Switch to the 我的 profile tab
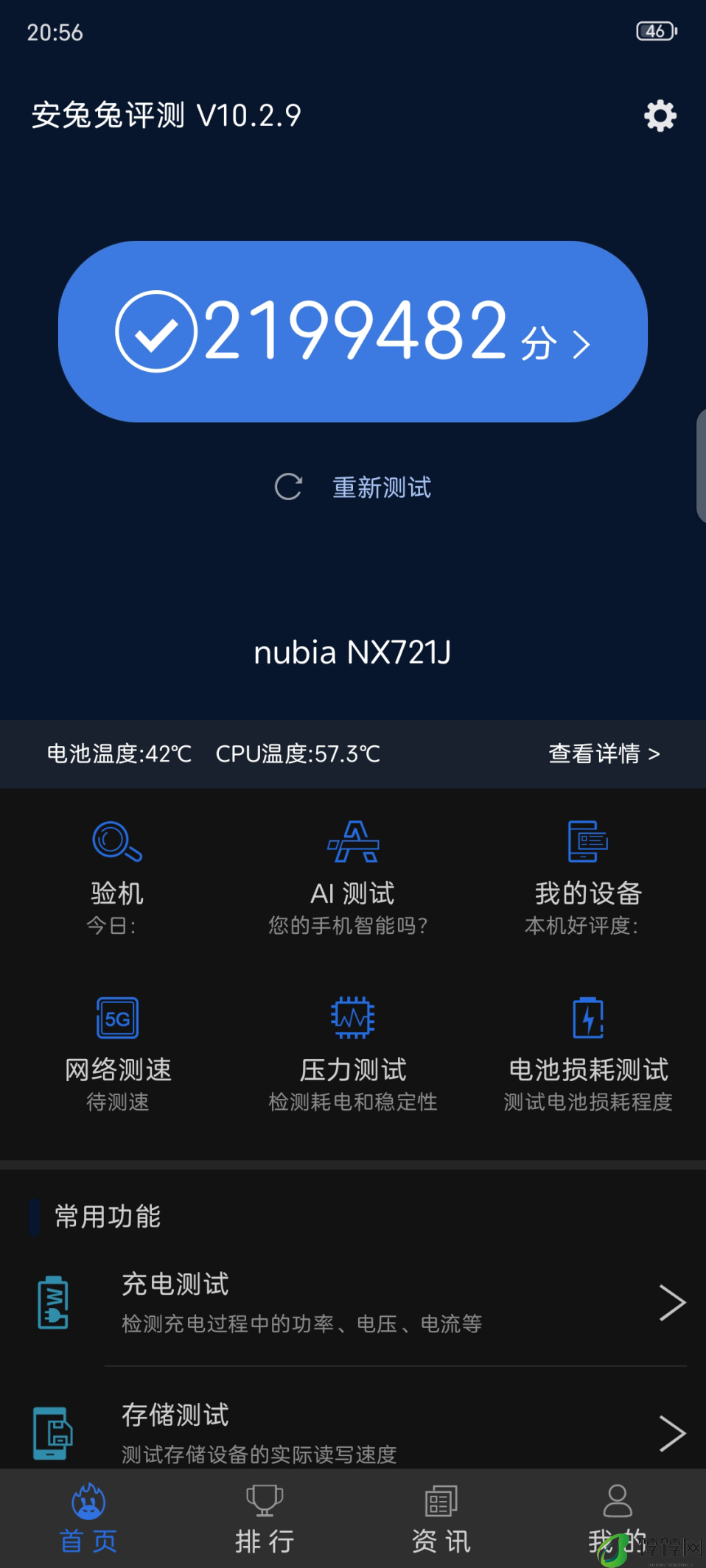Viewport: 706px width, 1568px height. click(618, 1519)
